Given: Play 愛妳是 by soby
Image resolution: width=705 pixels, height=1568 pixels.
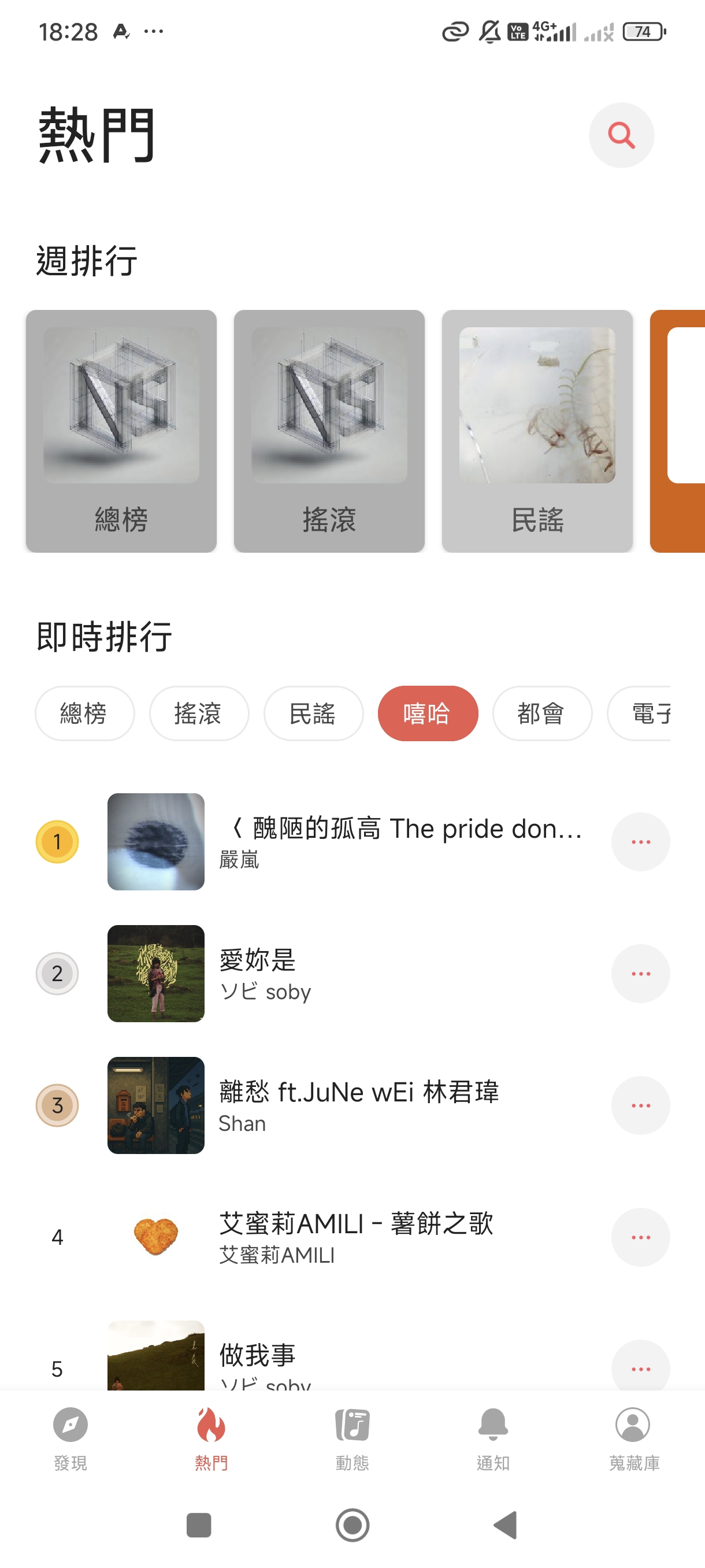Looking at the screenshot, I should pos(365,973).
